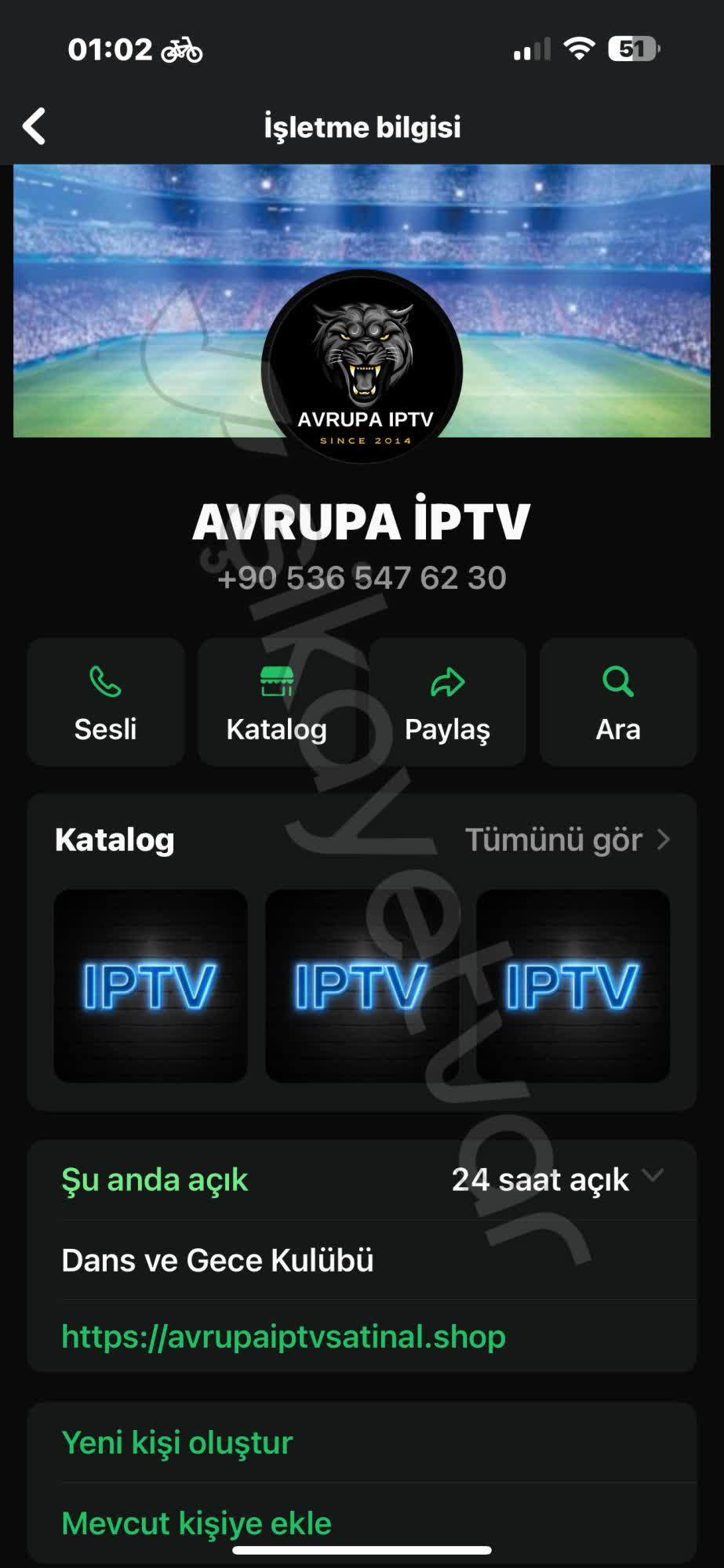Open the last IPTV catalog item
Viewport: 724px width, 1568px height.
(573, 985)
